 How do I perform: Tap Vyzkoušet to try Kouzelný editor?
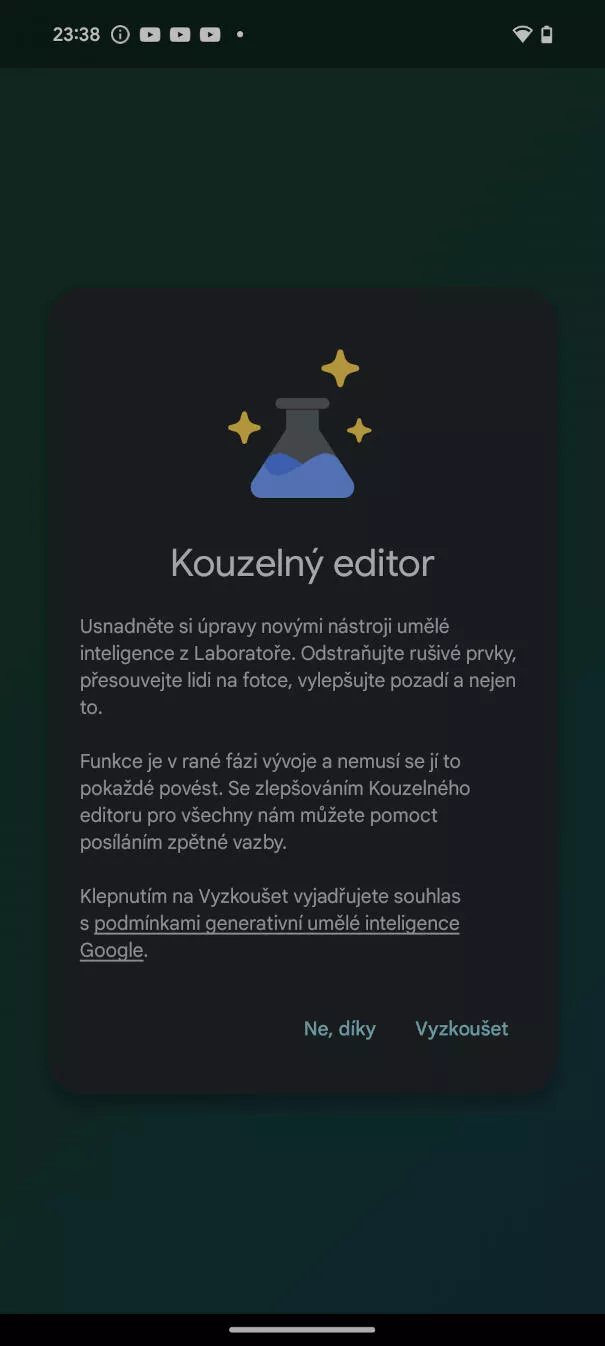click(462, 1029)
